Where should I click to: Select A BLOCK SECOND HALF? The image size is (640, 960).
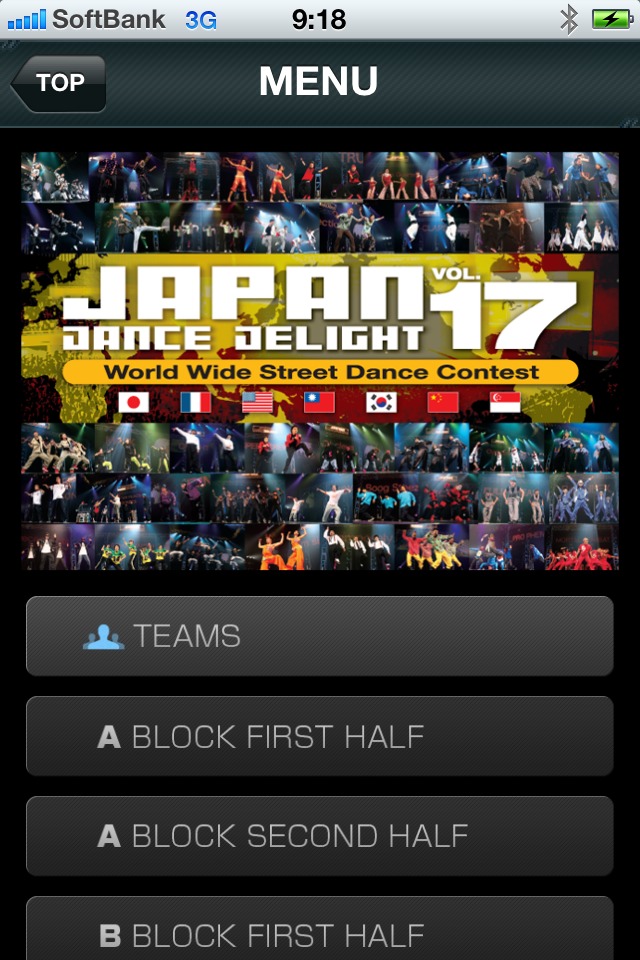coord(319,836)
